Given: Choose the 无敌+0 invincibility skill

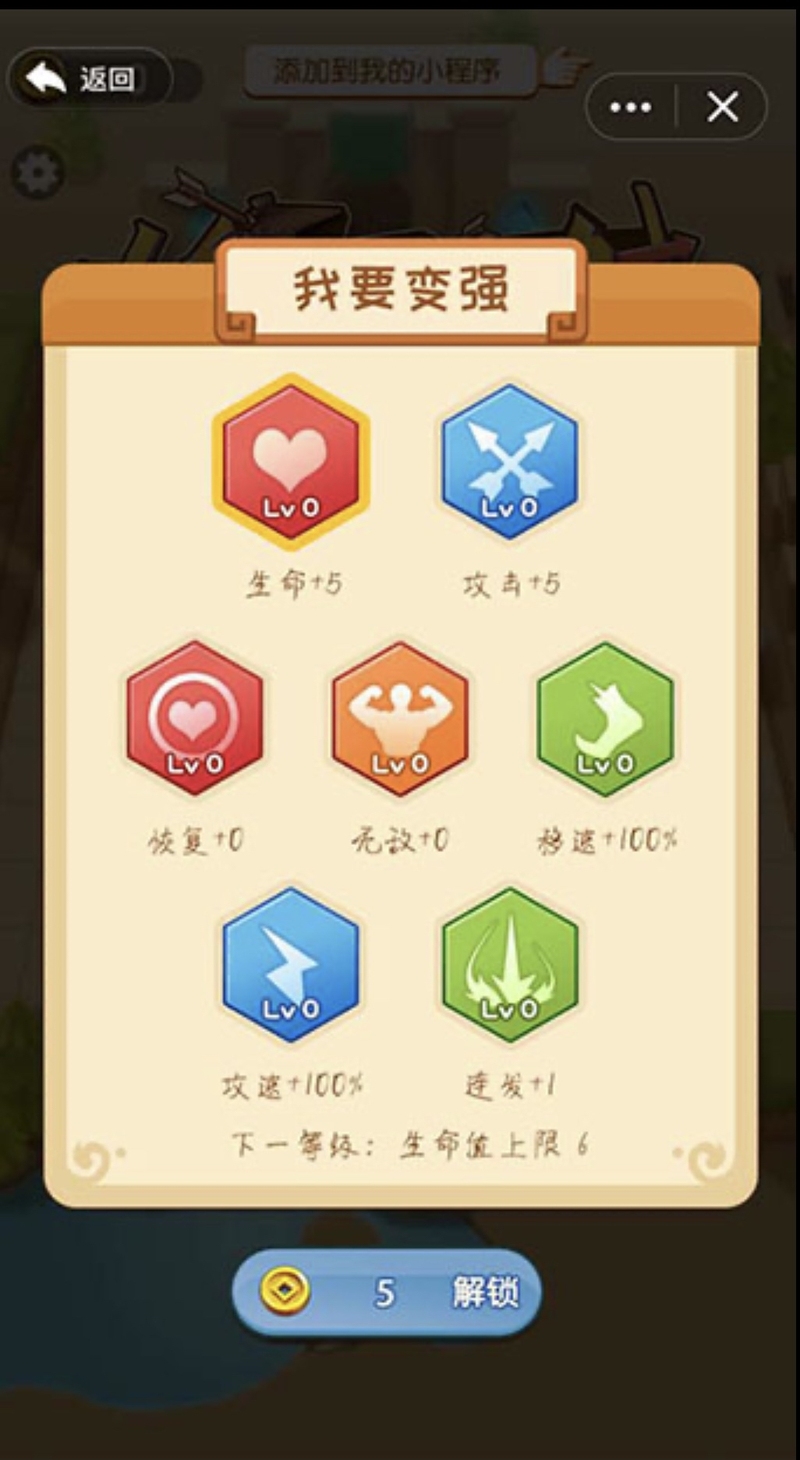Looking at the screenshot, I should pos(400,718).
